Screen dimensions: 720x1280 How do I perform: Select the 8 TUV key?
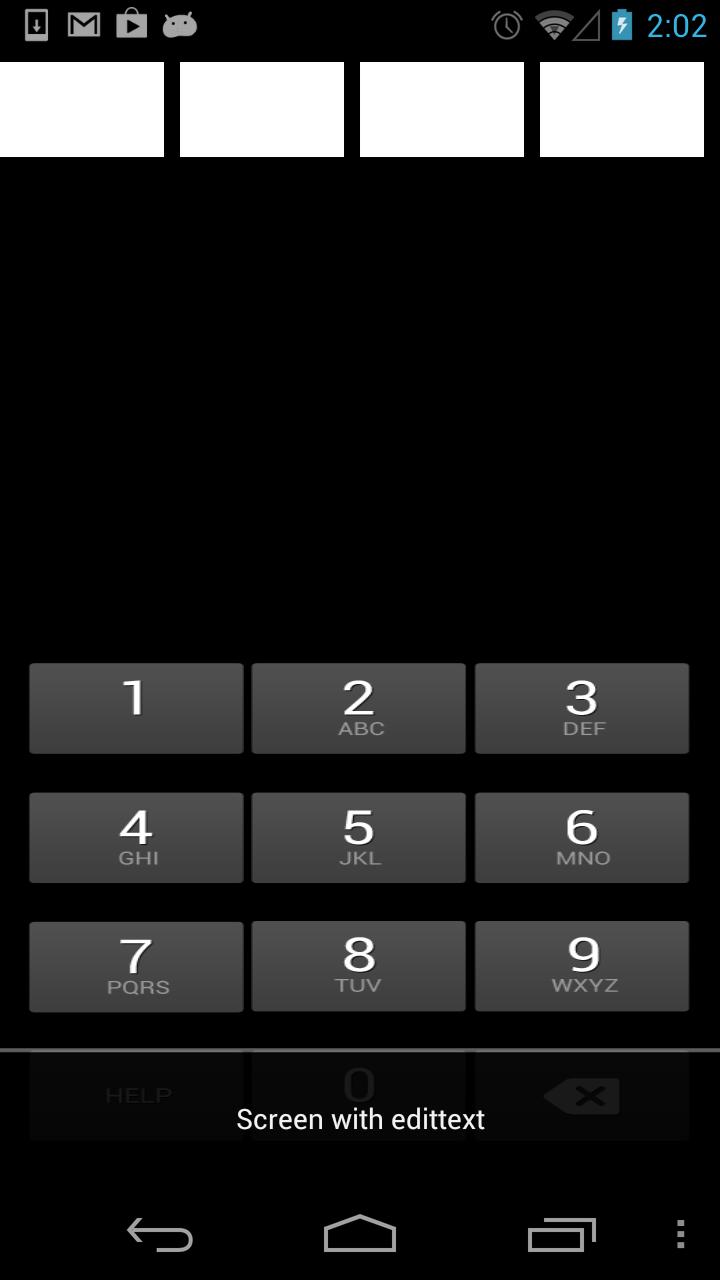358,967
